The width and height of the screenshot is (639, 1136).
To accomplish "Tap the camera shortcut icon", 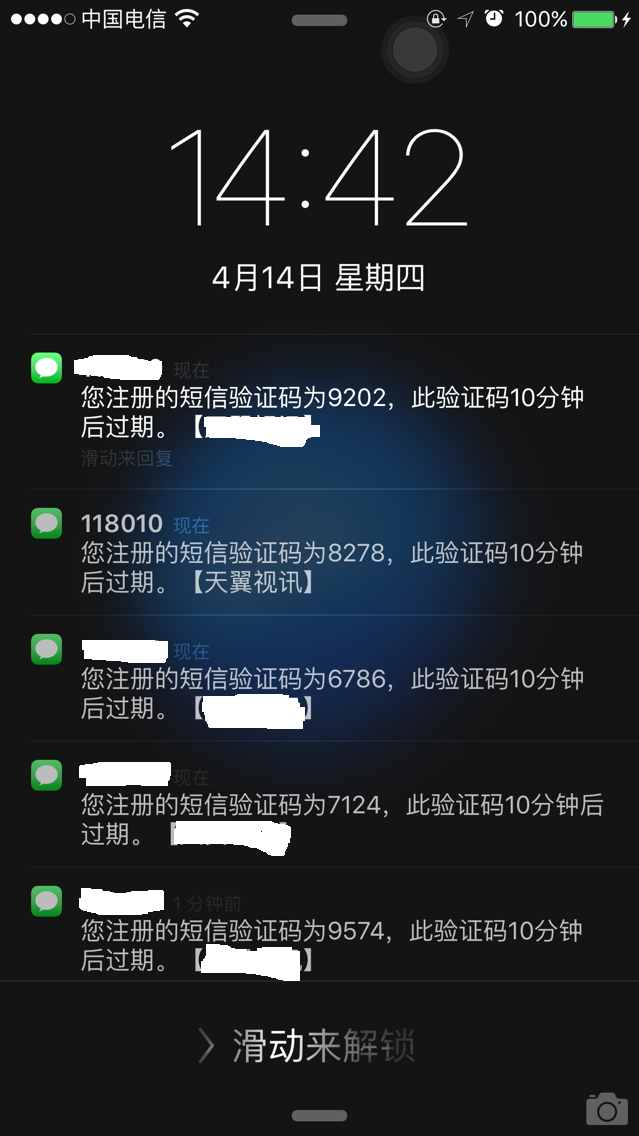I will (x=606, y=1107).
